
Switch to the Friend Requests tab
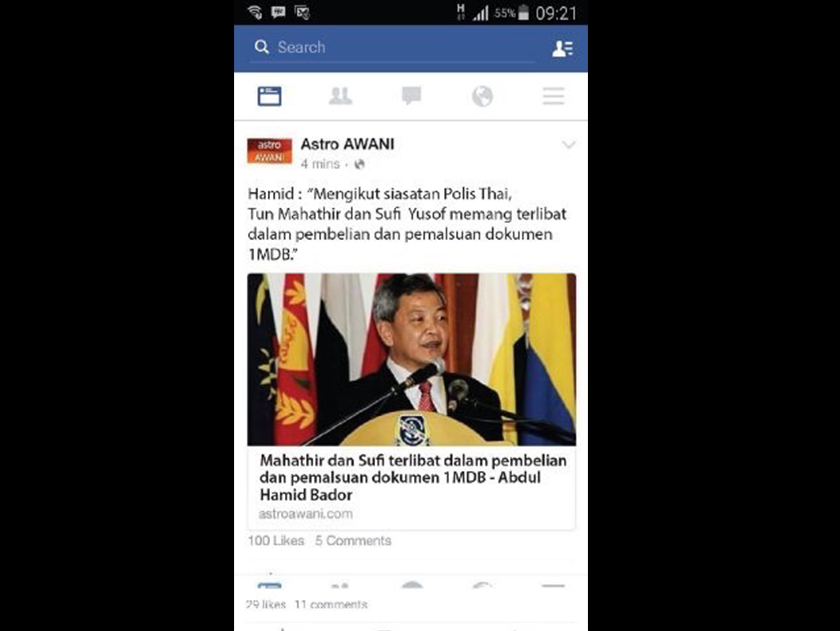point(340,96)
